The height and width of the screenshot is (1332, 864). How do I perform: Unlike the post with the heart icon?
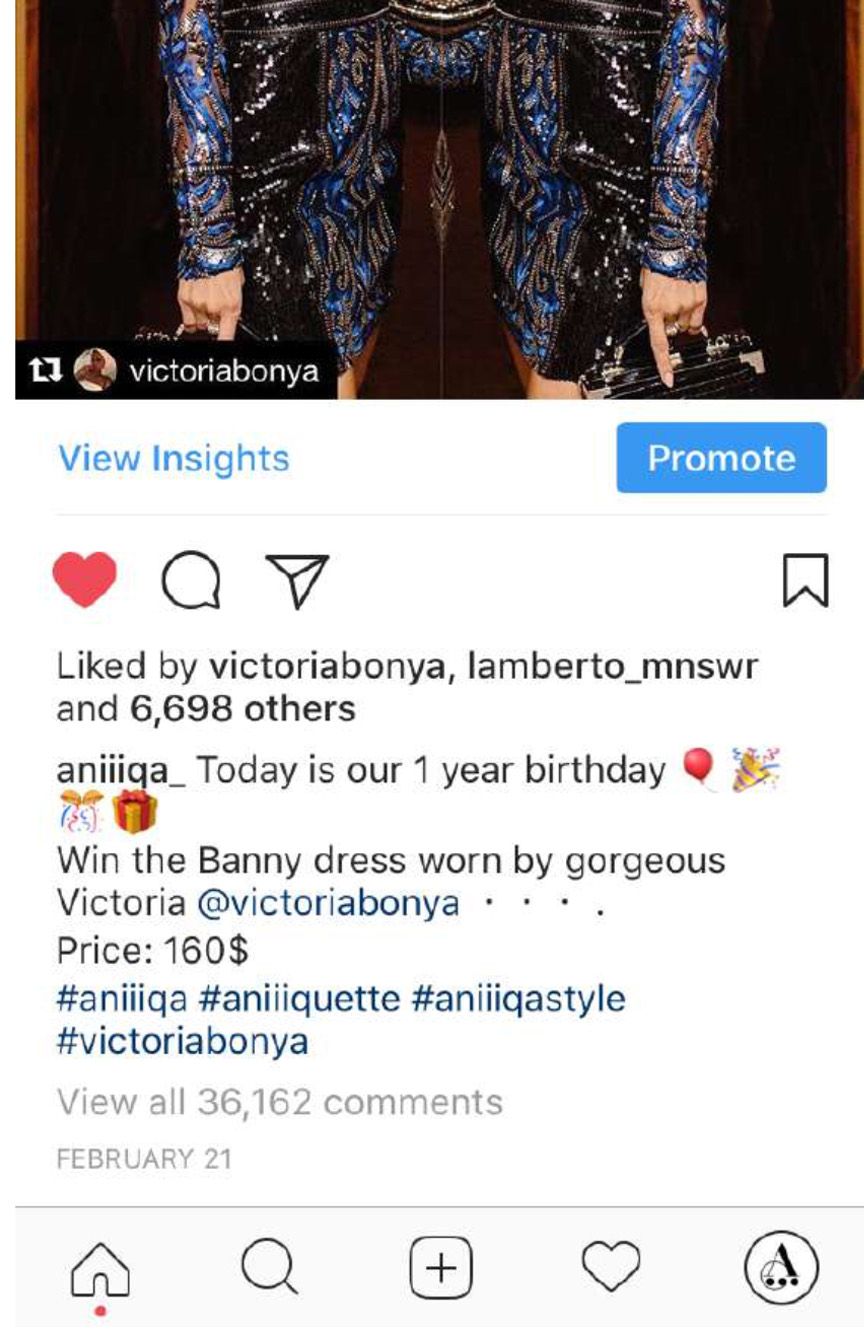coord(85,580)
